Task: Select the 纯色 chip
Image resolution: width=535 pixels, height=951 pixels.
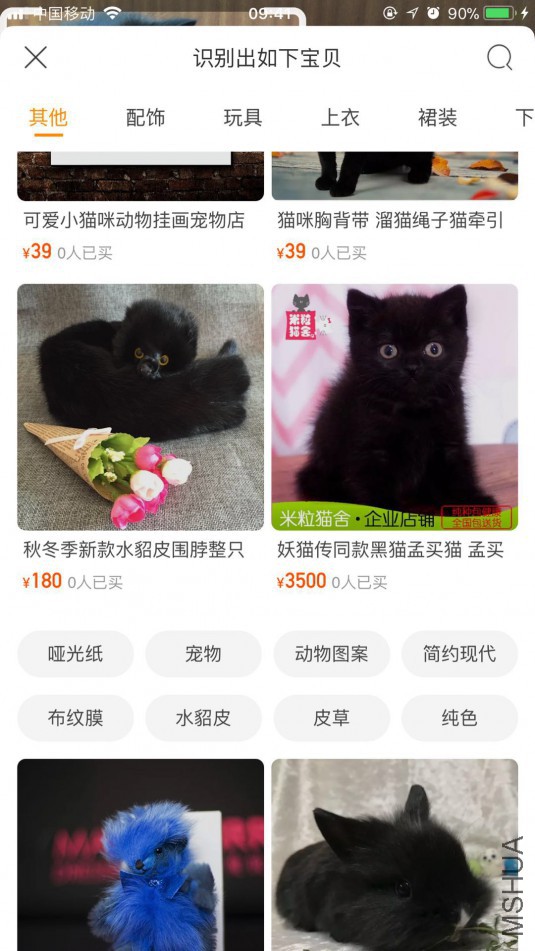Action: (x=460, y=718)
